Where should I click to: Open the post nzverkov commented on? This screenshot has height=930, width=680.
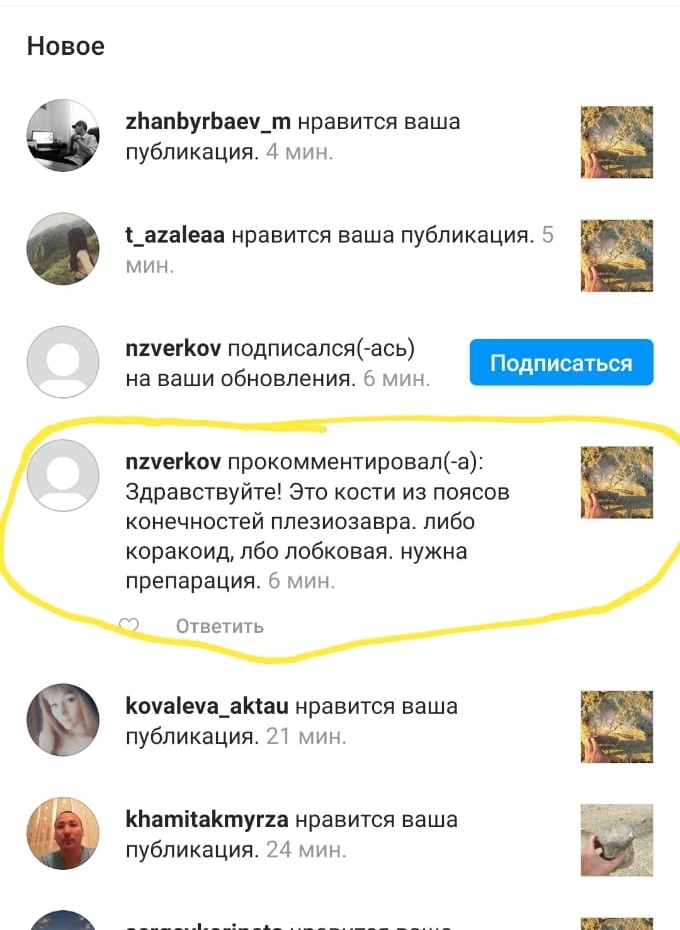(616, 482)
